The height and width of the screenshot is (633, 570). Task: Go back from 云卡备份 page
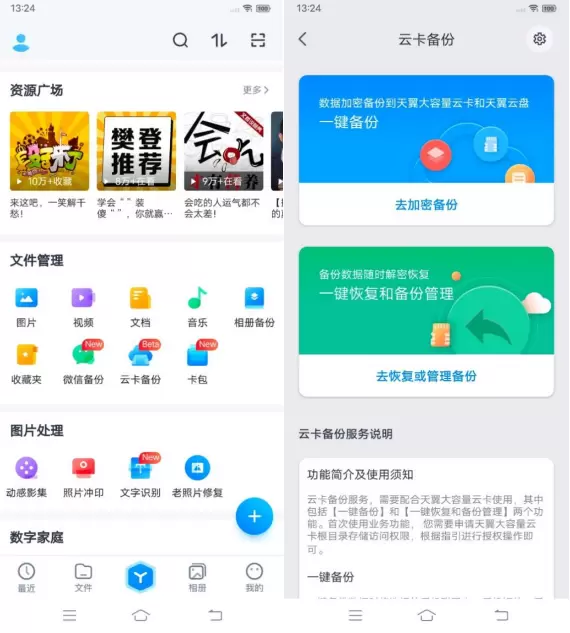303,40
